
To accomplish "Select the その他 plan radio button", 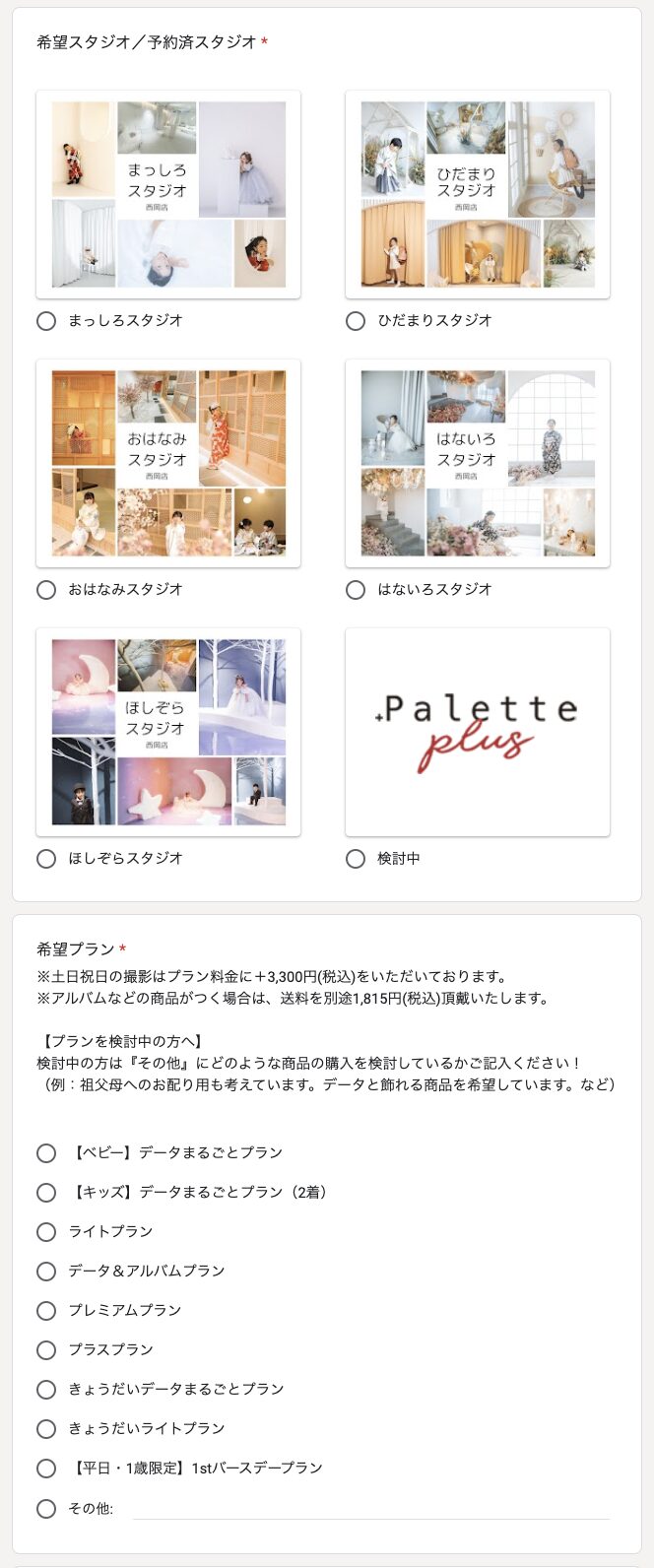I will [46, 1509].
